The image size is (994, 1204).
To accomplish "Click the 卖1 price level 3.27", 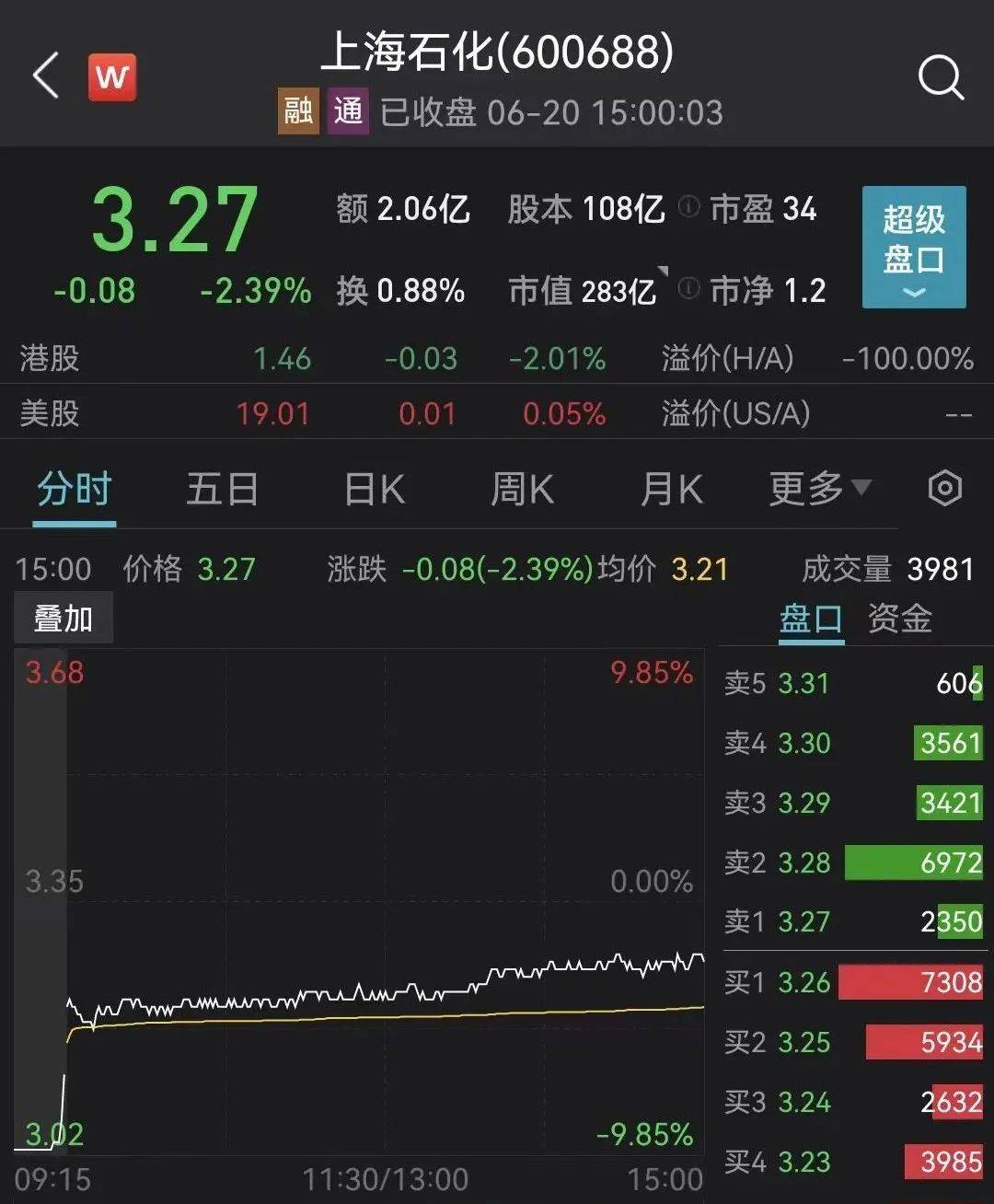I will click(807, 922).
